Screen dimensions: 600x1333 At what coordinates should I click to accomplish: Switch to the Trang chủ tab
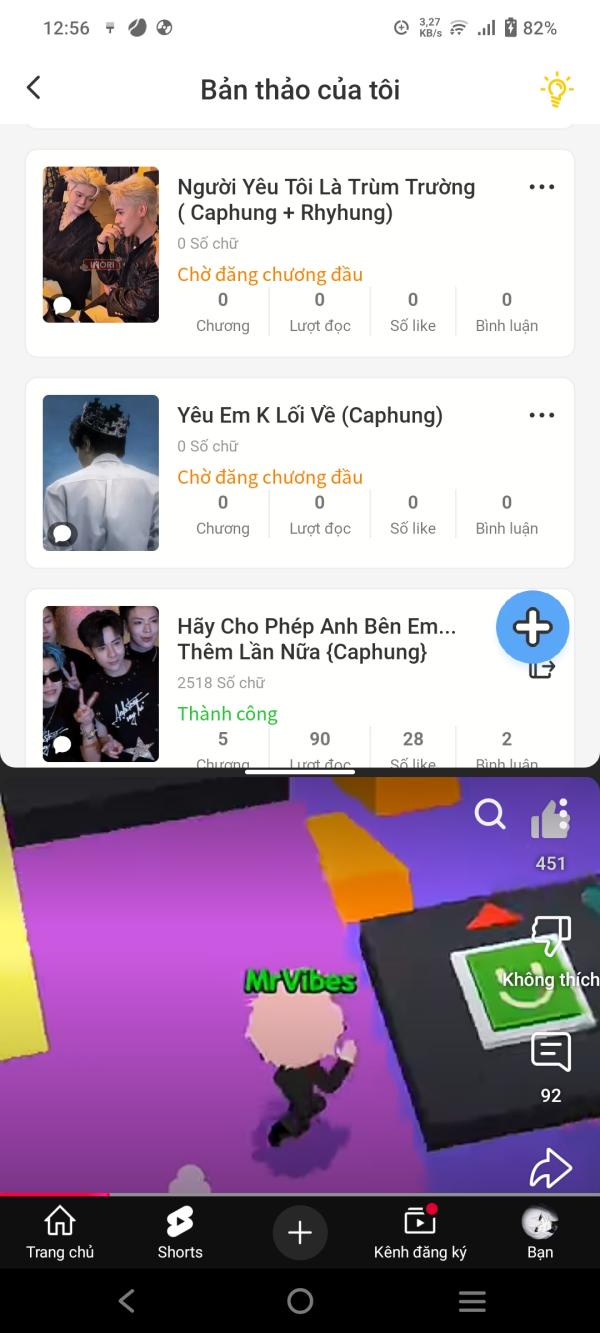(60, 1232)
